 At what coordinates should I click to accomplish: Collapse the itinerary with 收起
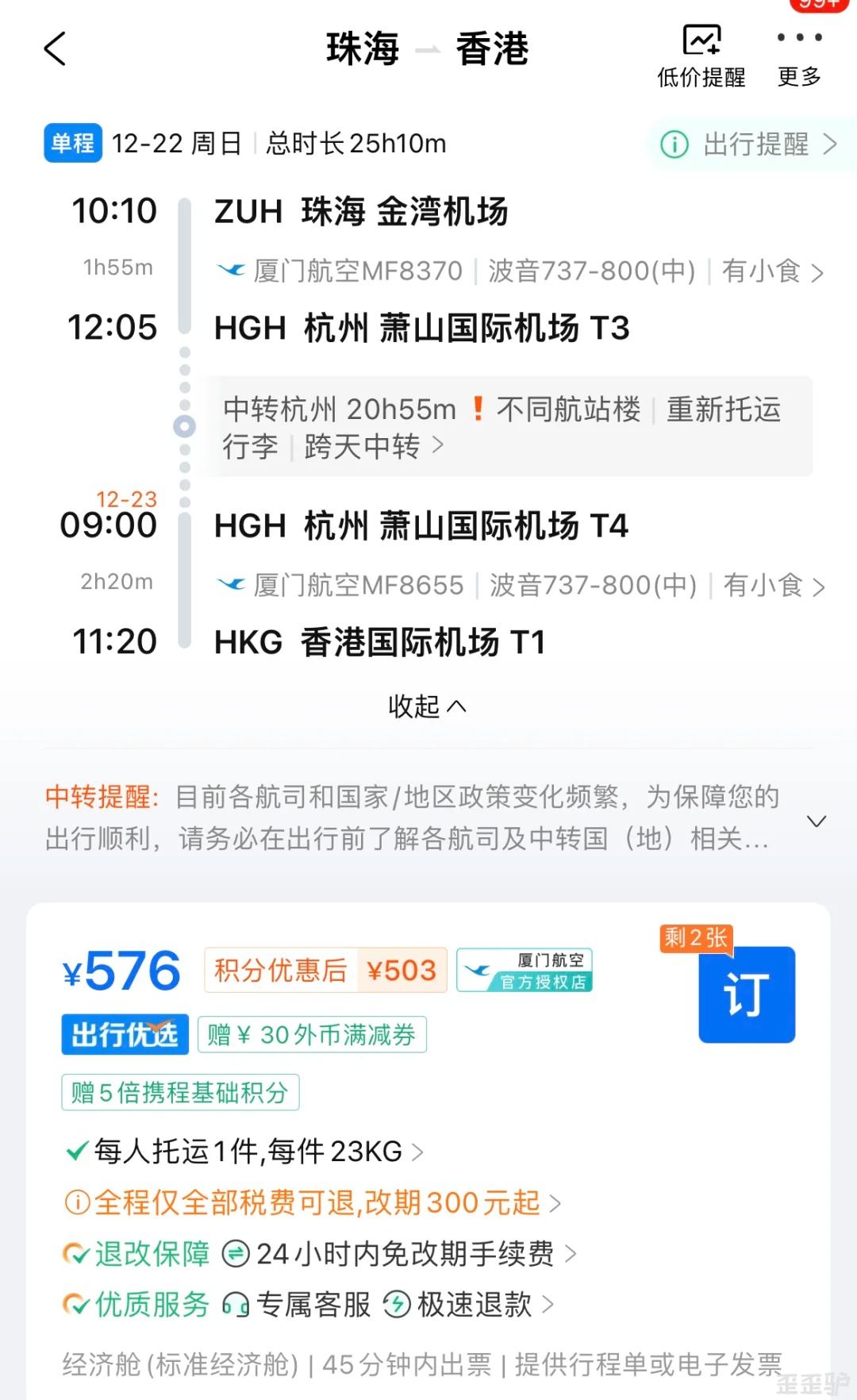pos(427,706)
